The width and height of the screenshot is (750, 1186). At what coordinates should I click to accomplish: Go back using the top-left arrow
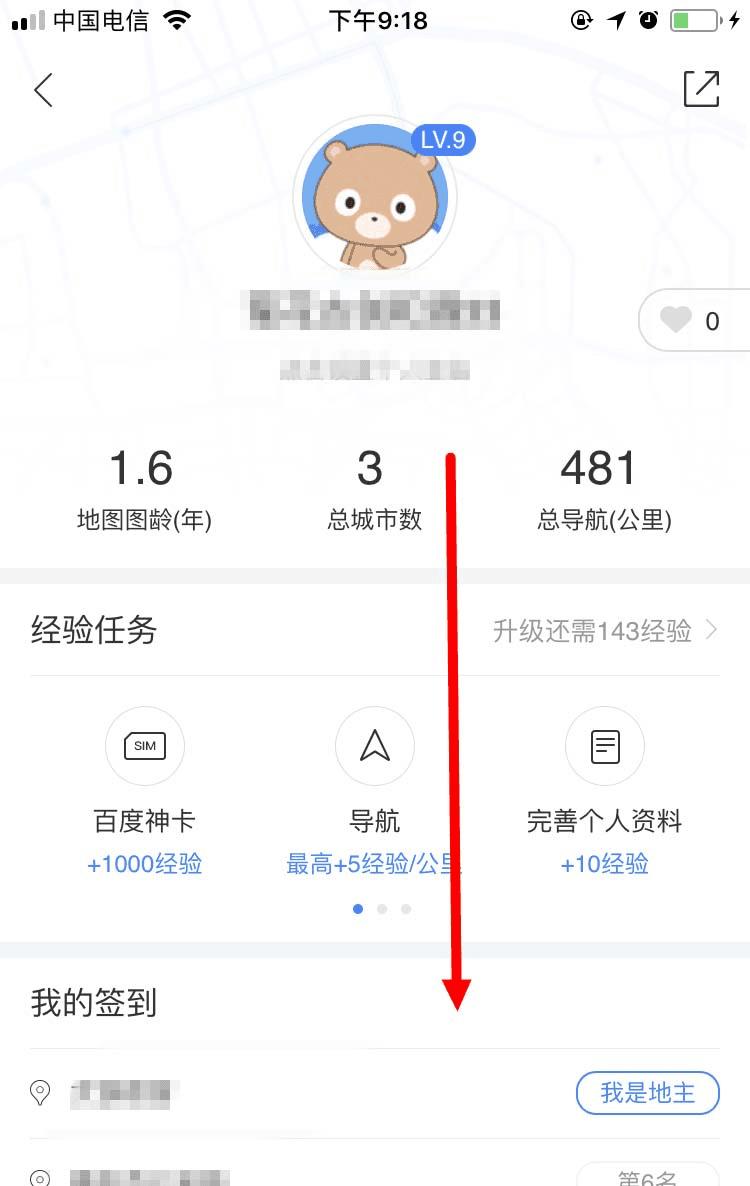point(43,90)
